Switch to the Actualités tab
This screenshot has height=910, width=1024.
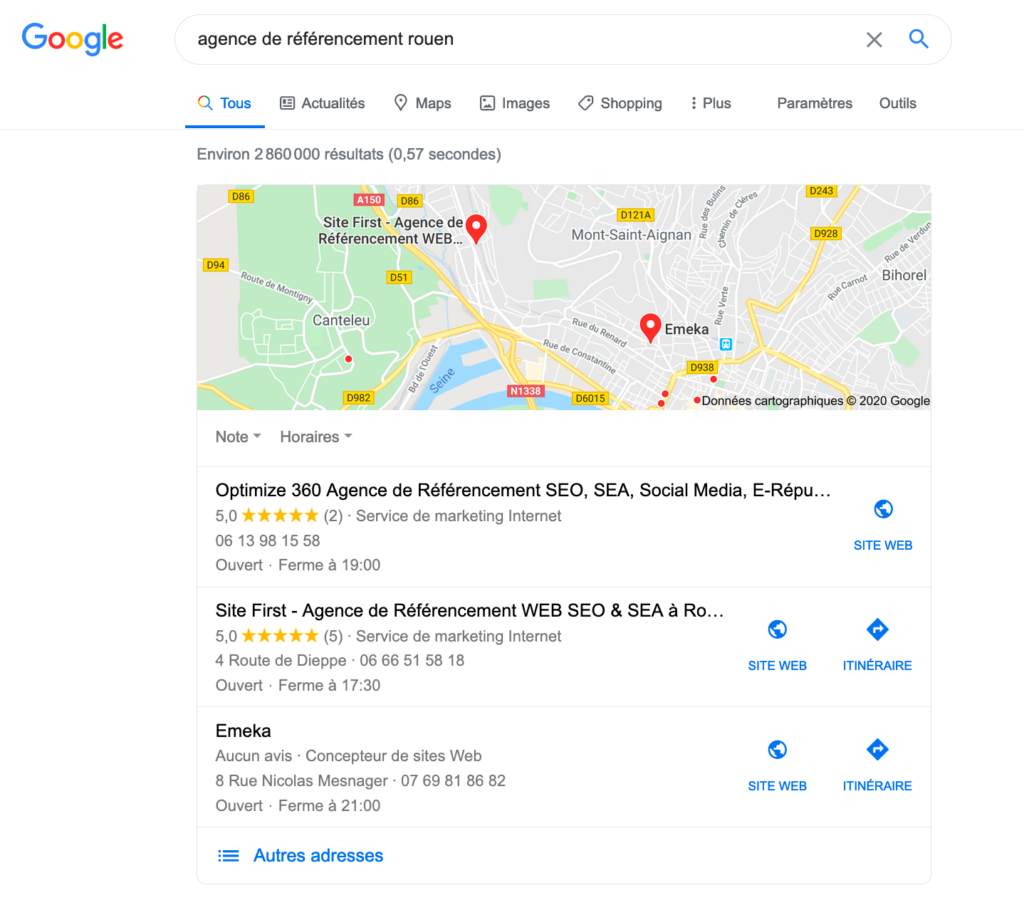point(322,103)
